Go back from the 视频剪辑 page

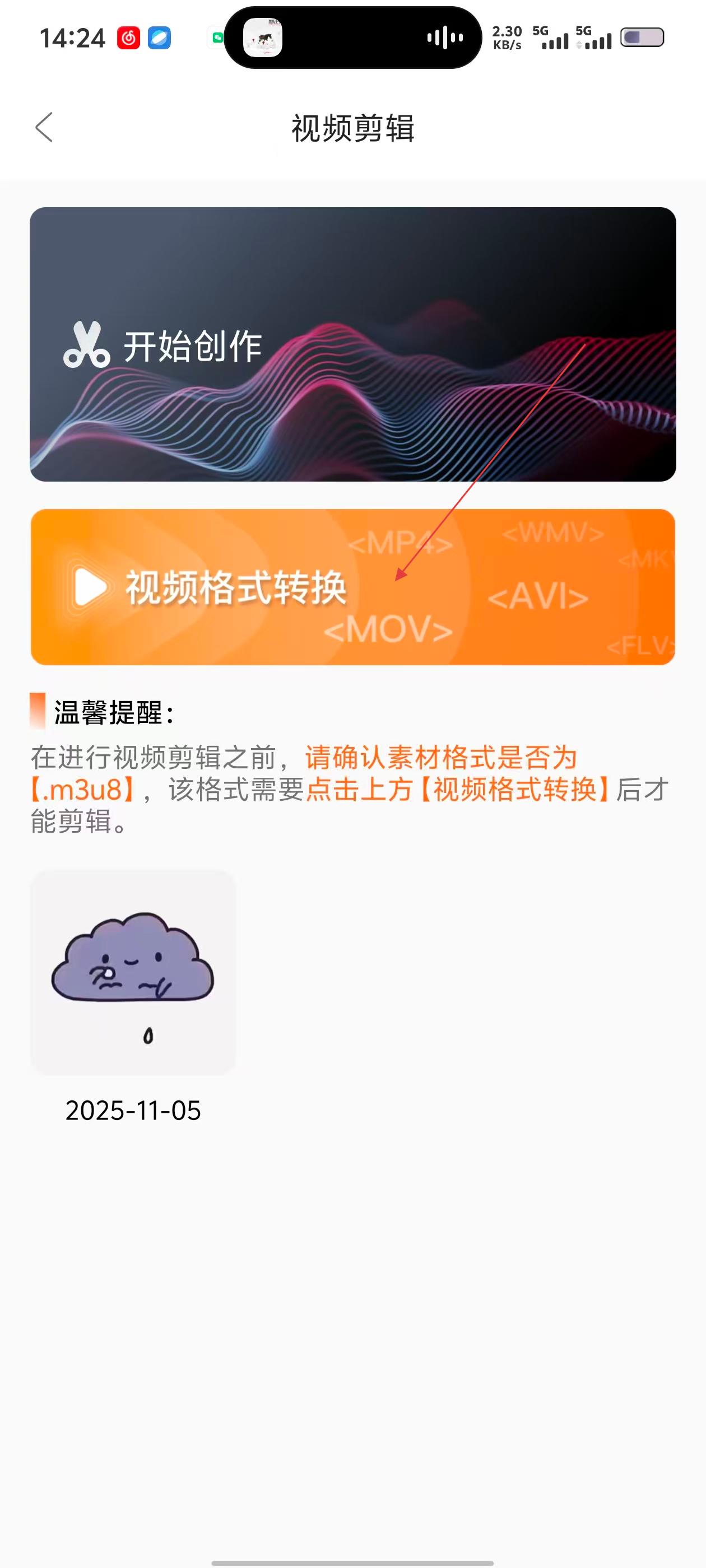[44, 128]
